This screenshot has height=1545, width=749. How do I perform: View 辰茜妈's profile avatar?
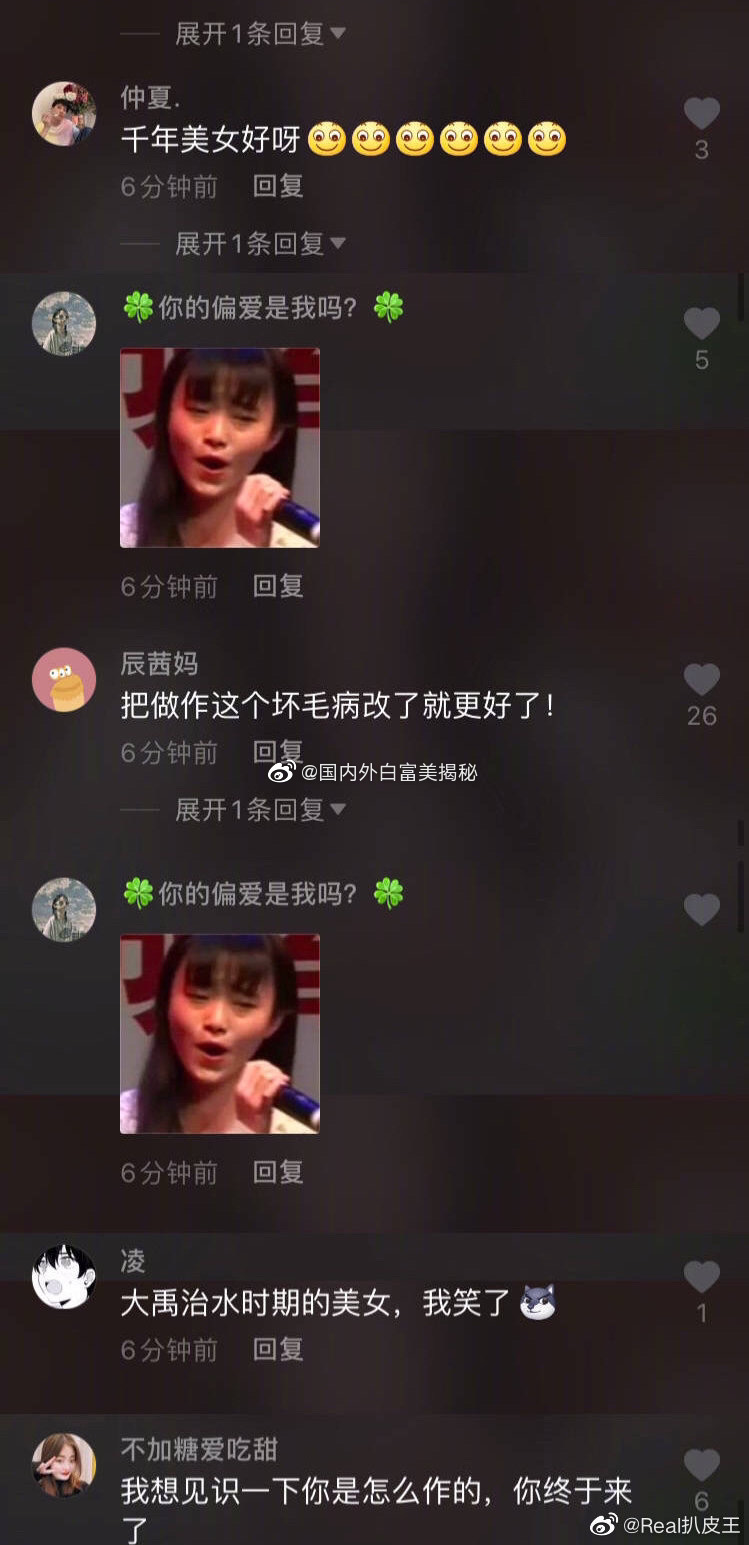[64, 680]
